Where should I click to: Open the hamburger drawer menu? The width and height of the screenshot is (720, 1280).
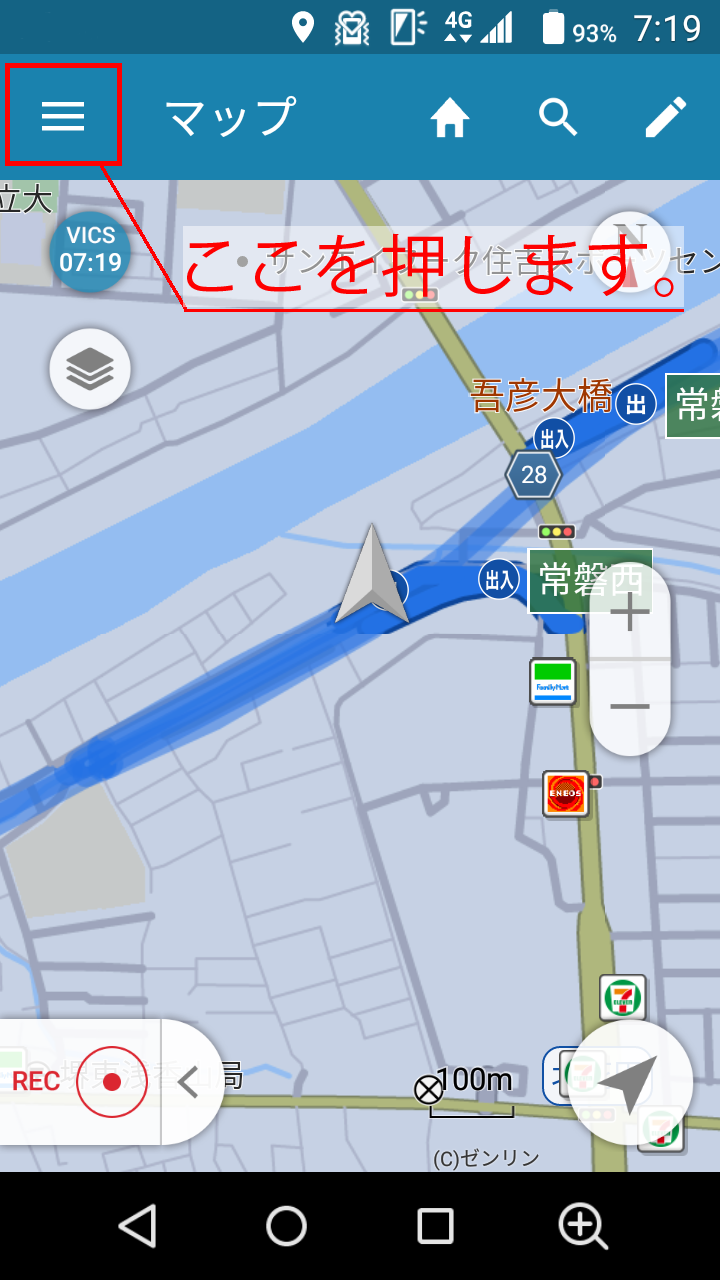coord(63,117)
